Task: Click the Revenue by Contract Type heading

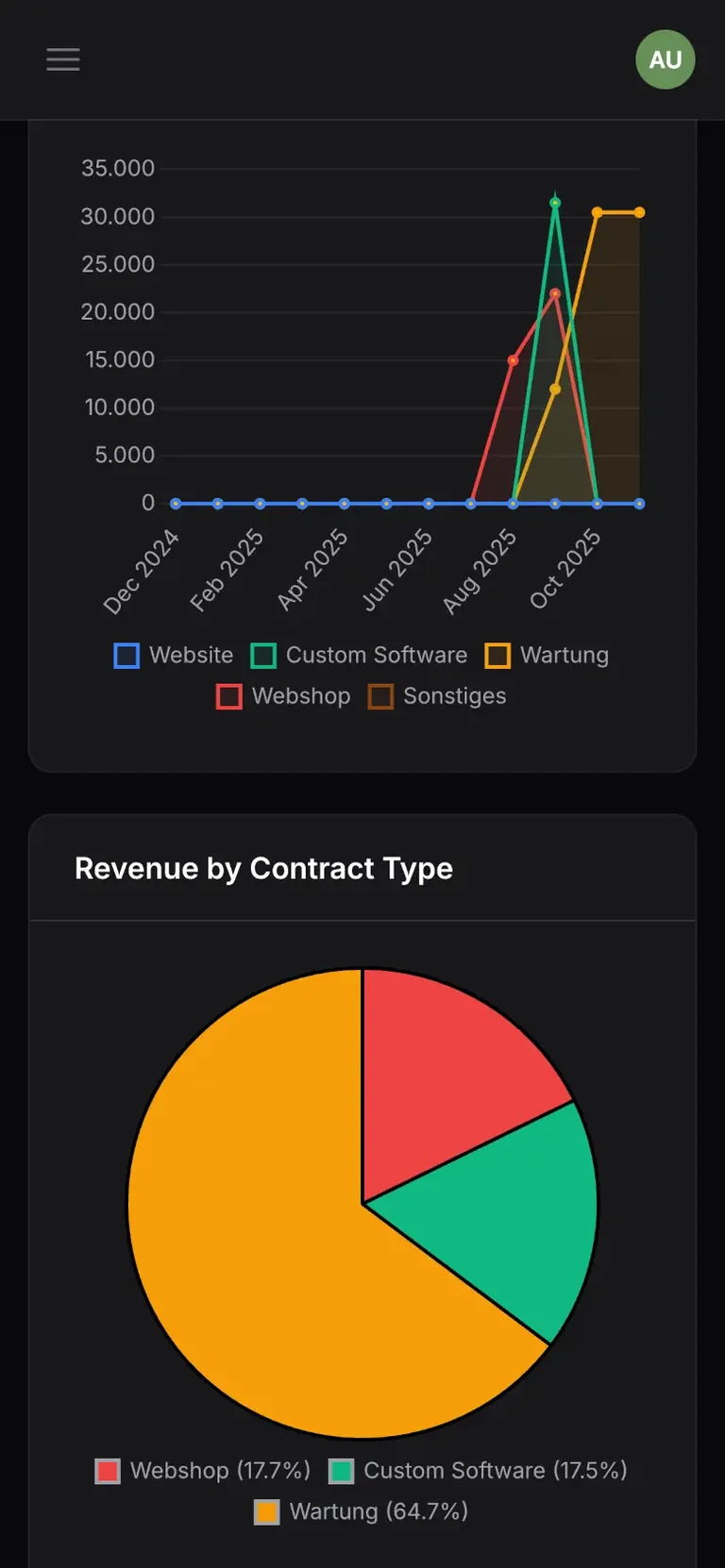Action: pos(264,868)
